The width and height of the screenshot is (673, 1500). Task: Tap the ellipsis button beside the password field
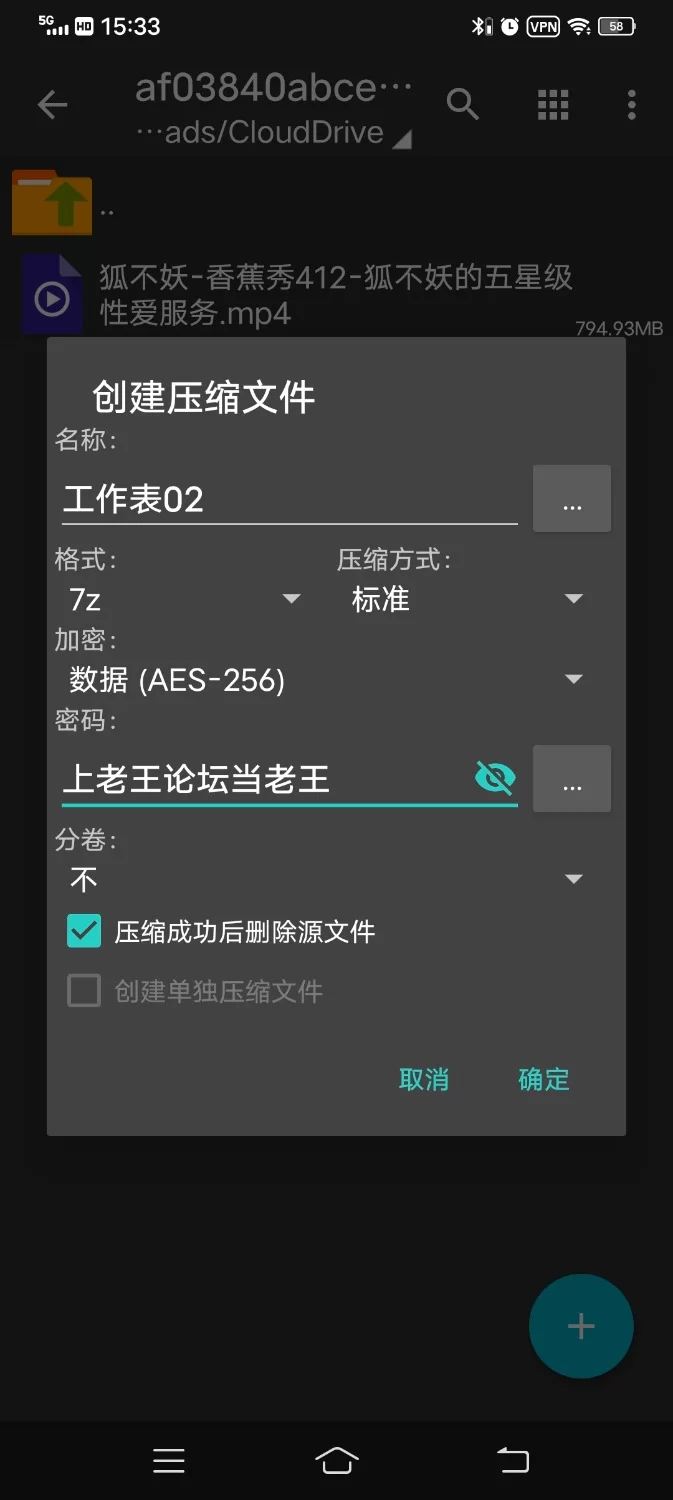pos(572,778)
